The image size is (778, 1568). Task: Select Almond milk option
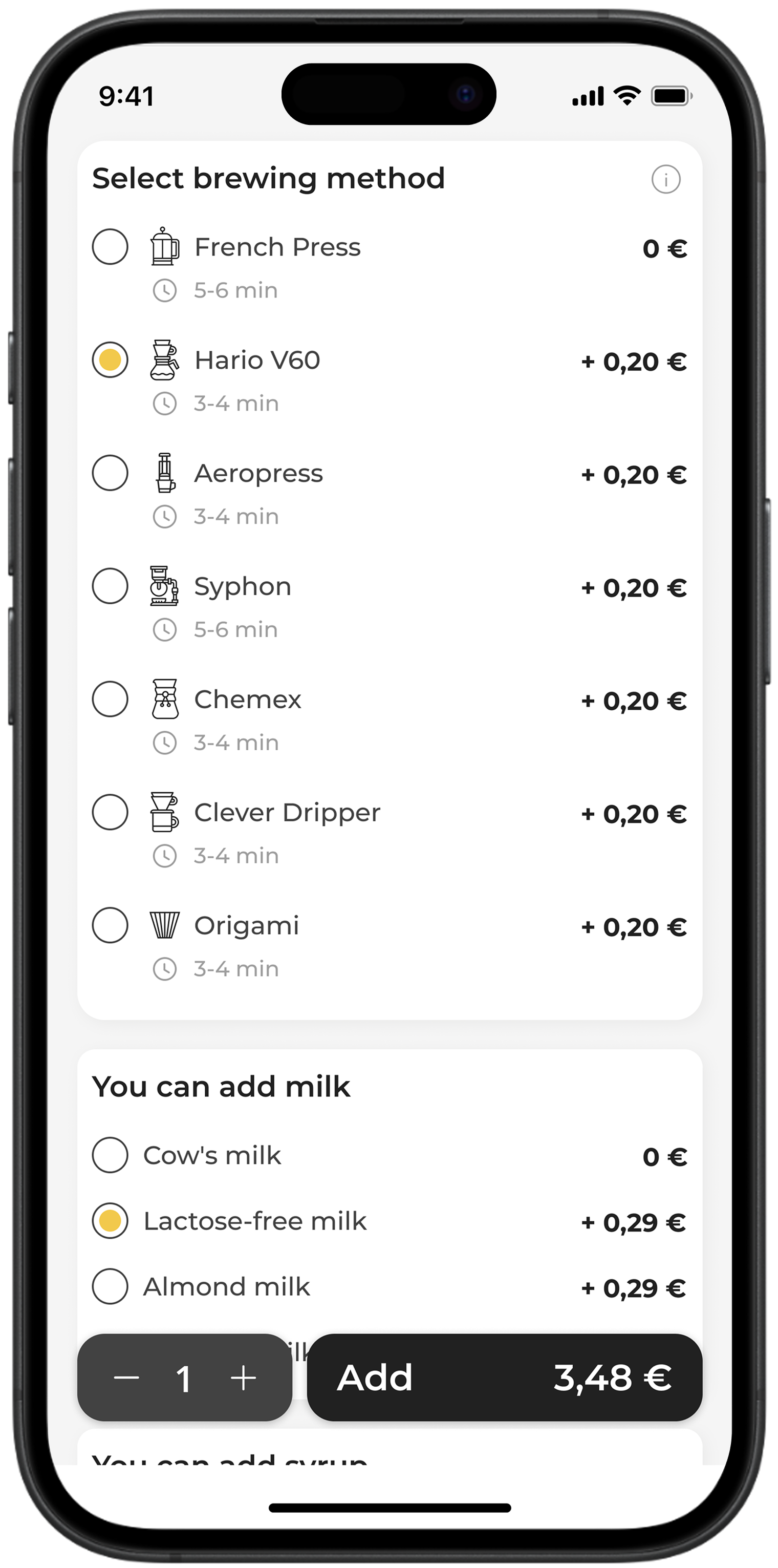[x=110, y=1287]
